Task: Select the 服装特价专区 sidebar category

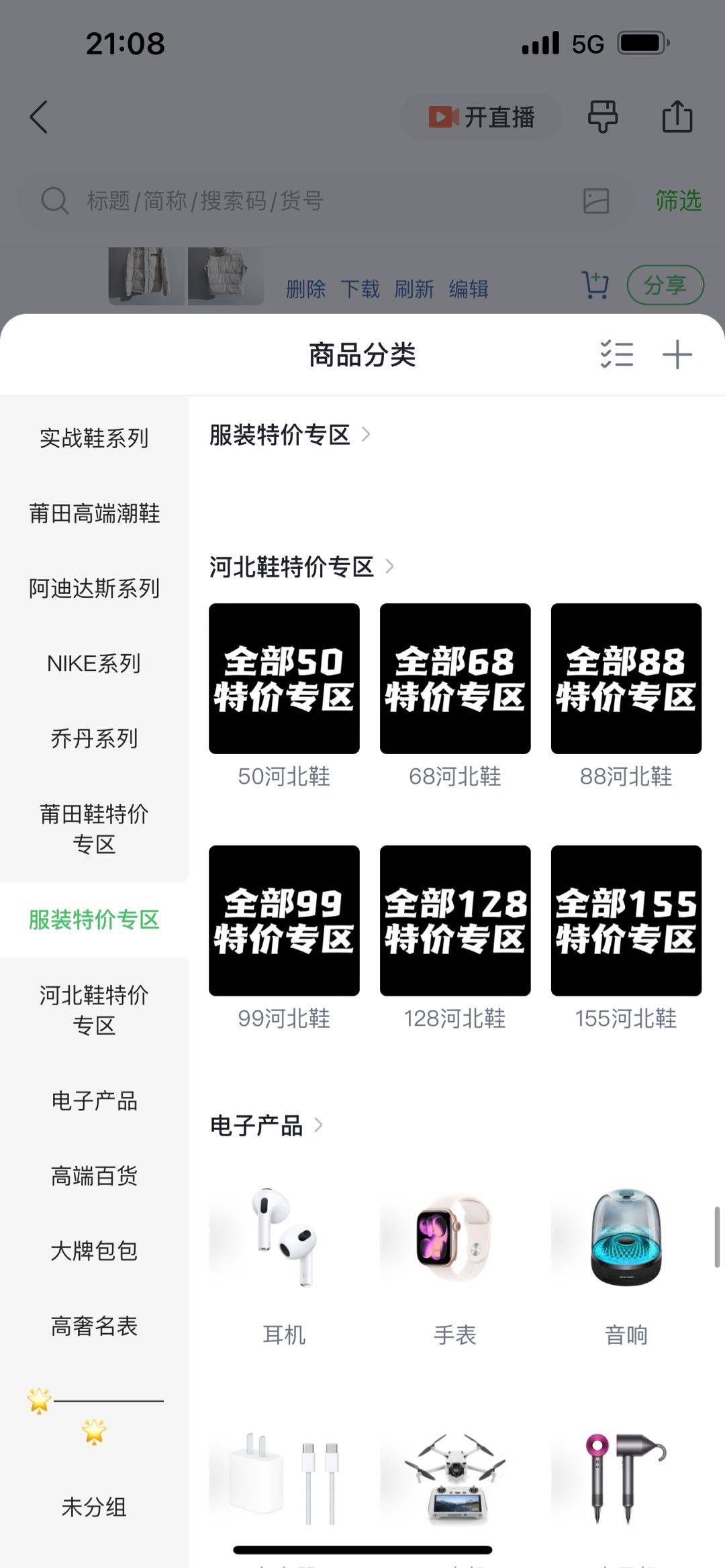Action: [x=93, y=920]
